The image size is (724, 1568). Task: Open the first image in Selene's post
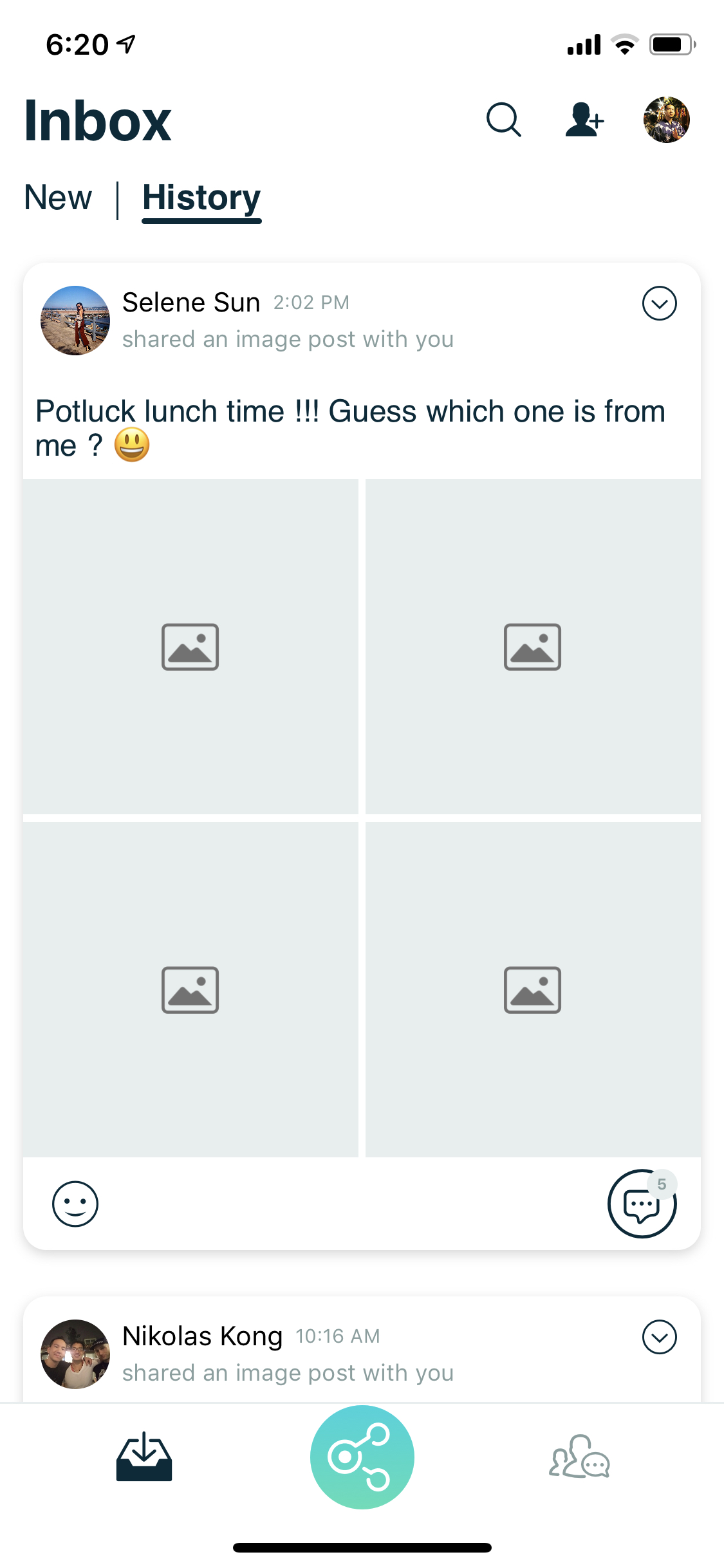pyautogui.click(x=190, y=646)
